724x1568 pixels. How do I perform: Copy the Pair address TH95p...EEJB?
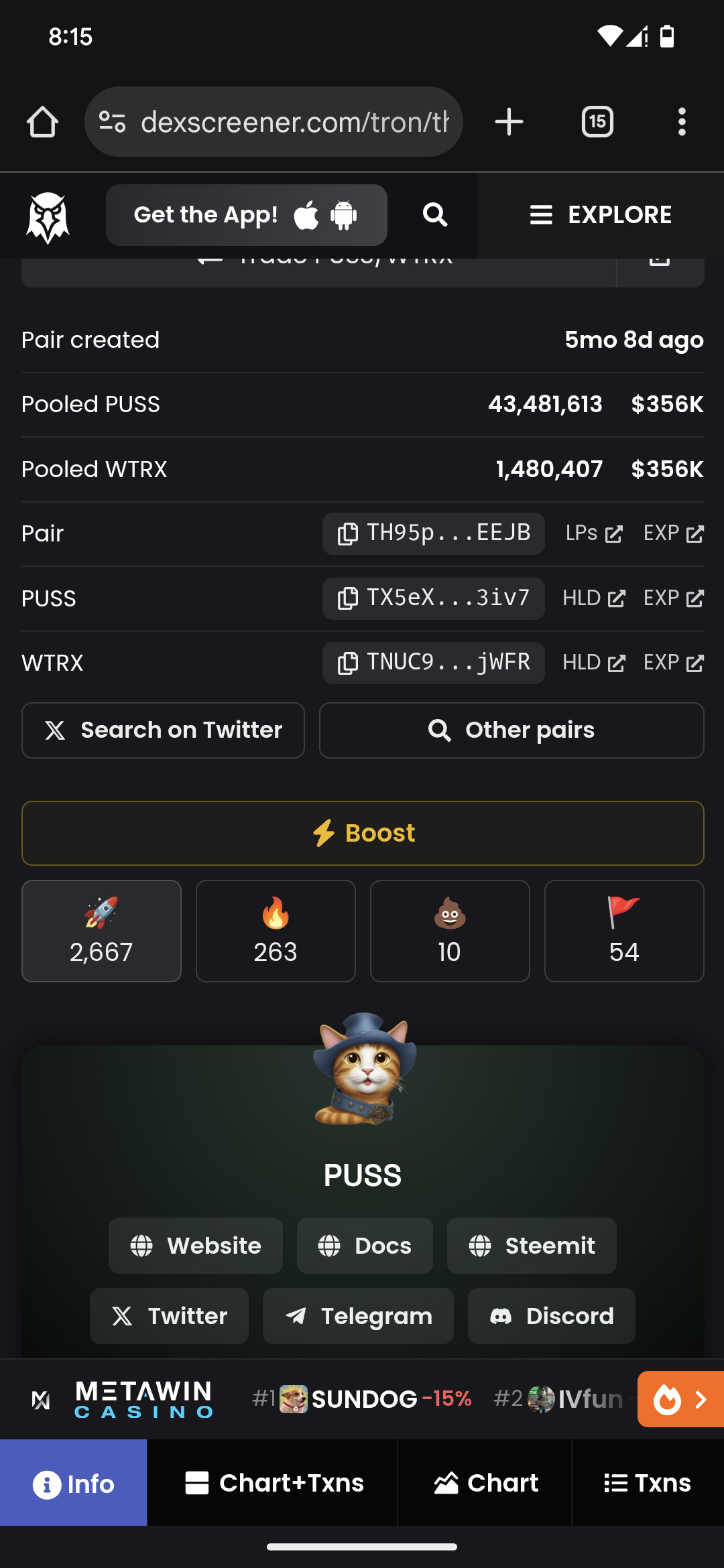click(433, 534)
